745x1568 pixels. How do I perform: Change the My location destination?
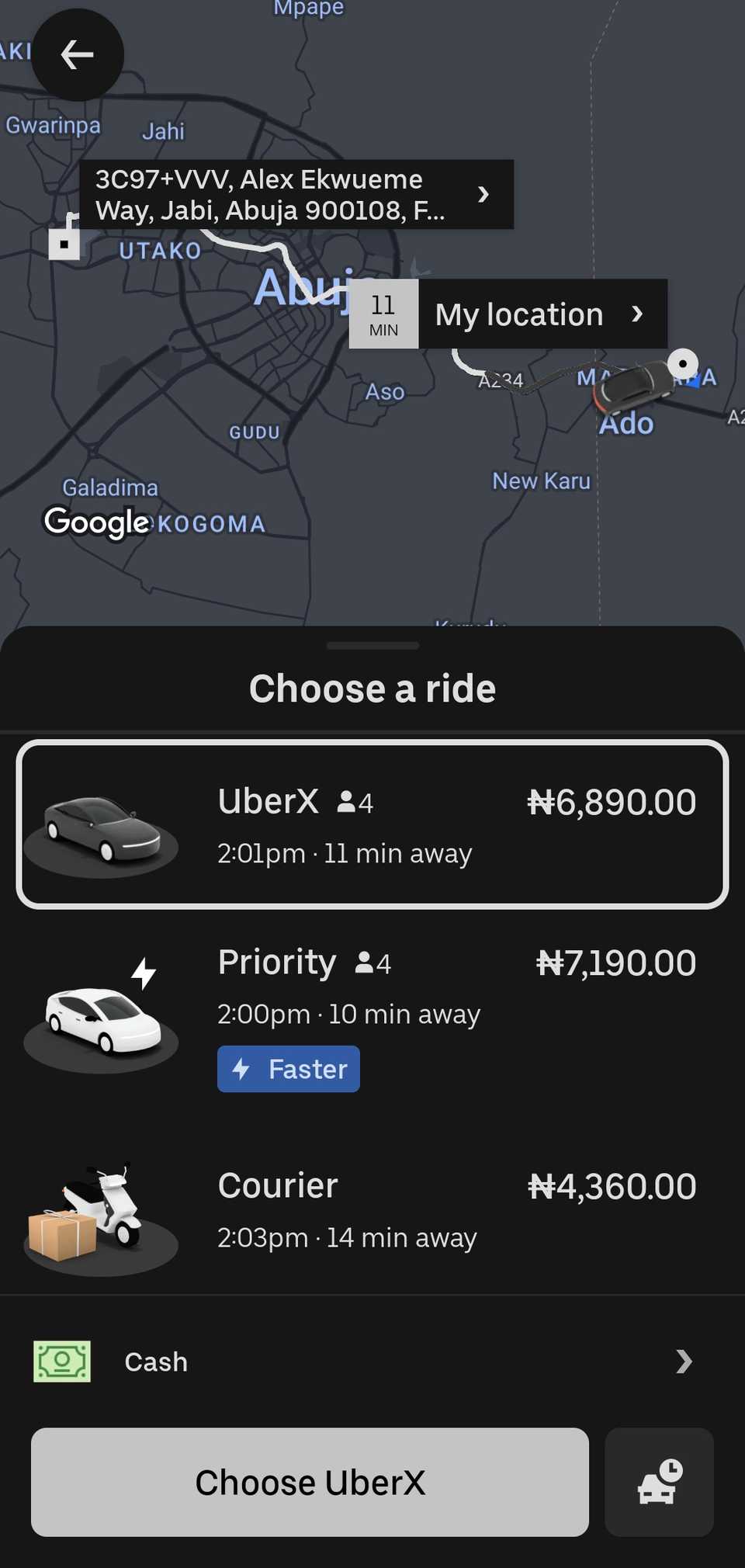click(x=542, y=314)
